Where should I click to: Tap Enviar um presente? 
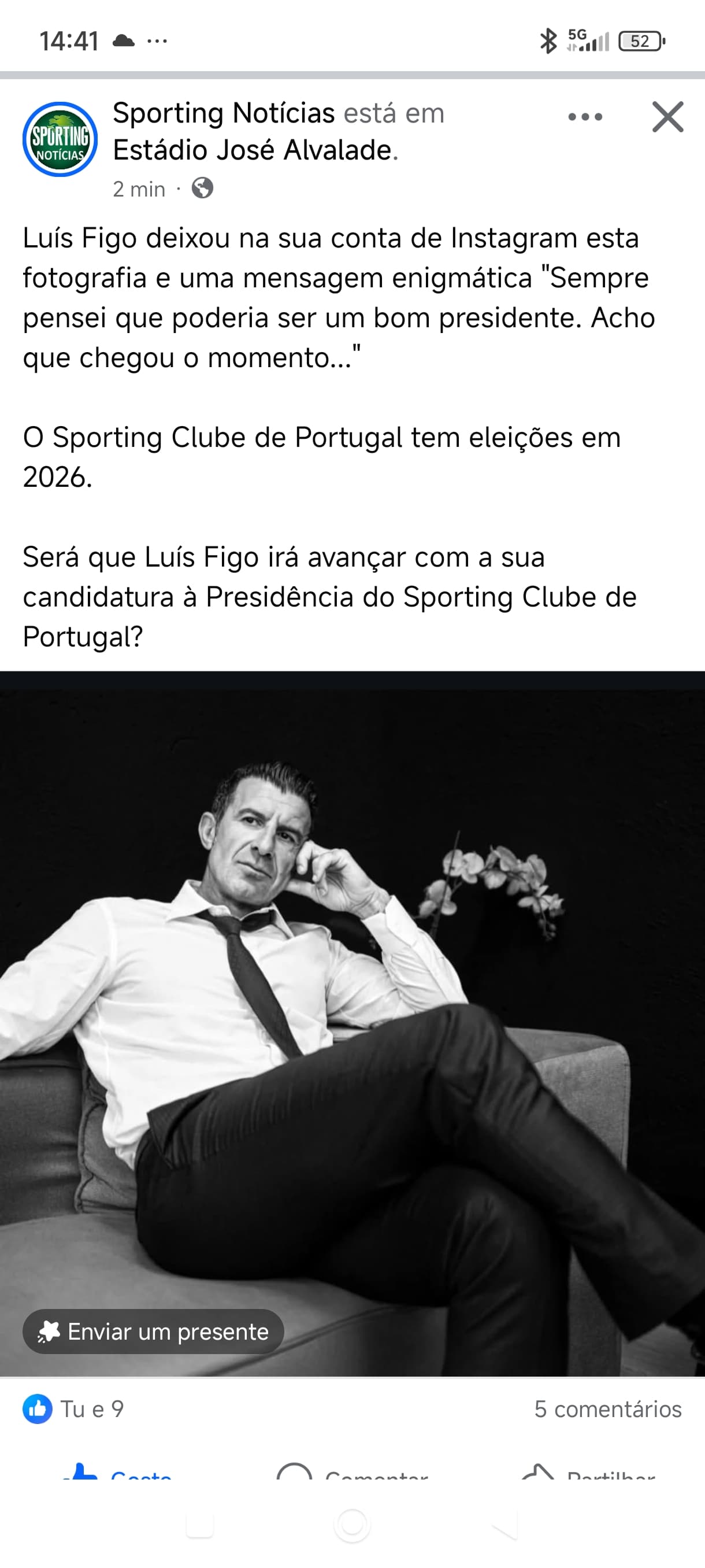[x=153, y=1332]
